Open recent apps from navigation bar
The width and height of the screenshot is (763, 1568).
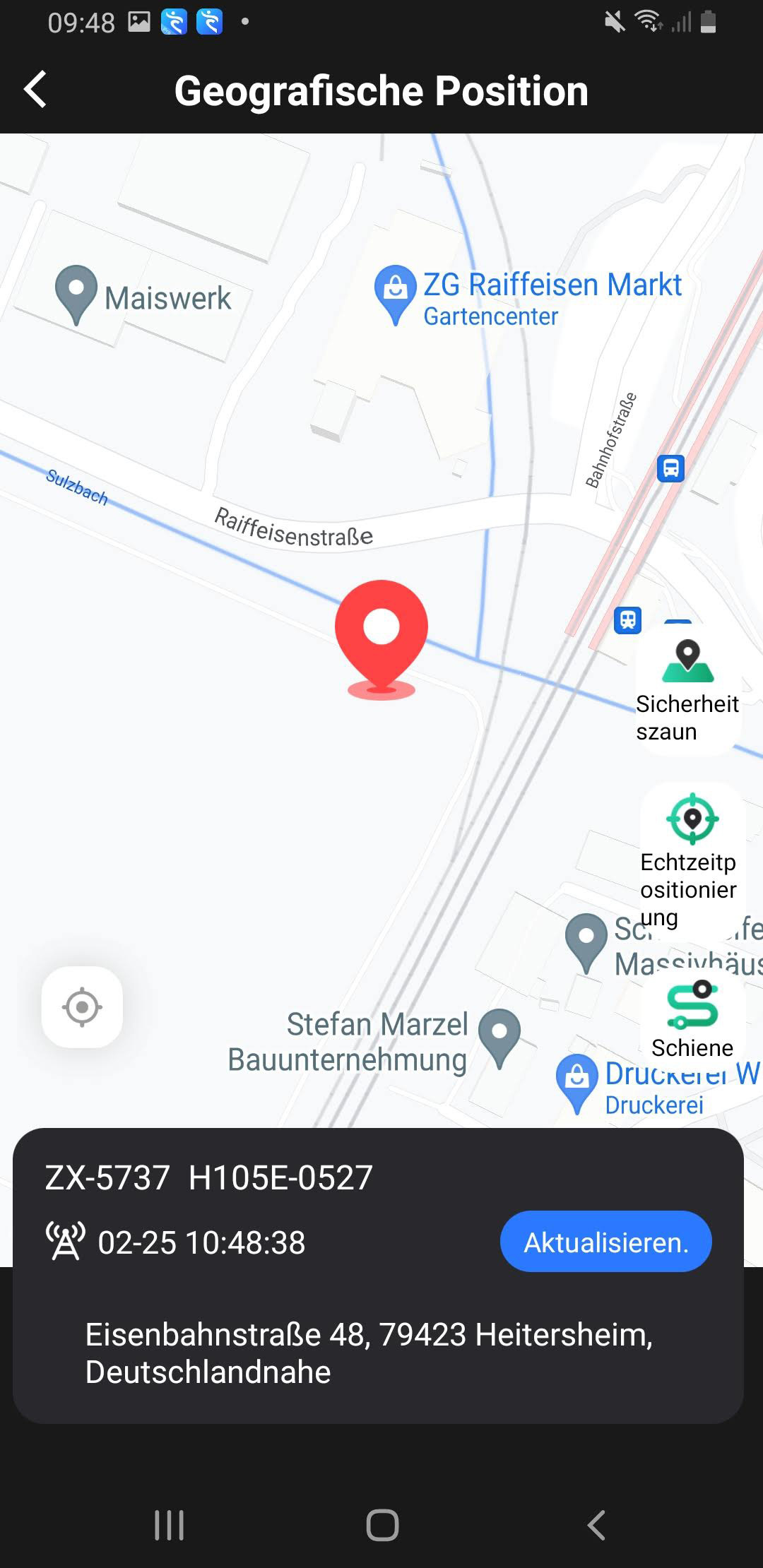(x=169, y=1525)
